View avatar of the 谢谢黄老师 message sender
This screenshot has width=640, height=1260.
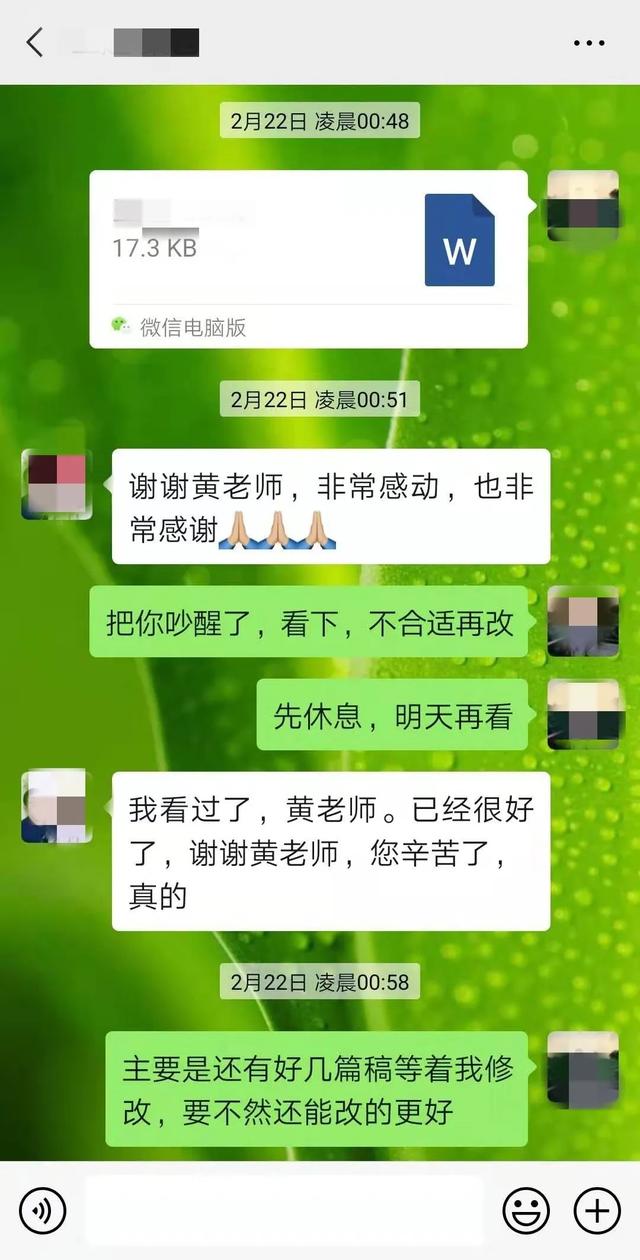57,484
